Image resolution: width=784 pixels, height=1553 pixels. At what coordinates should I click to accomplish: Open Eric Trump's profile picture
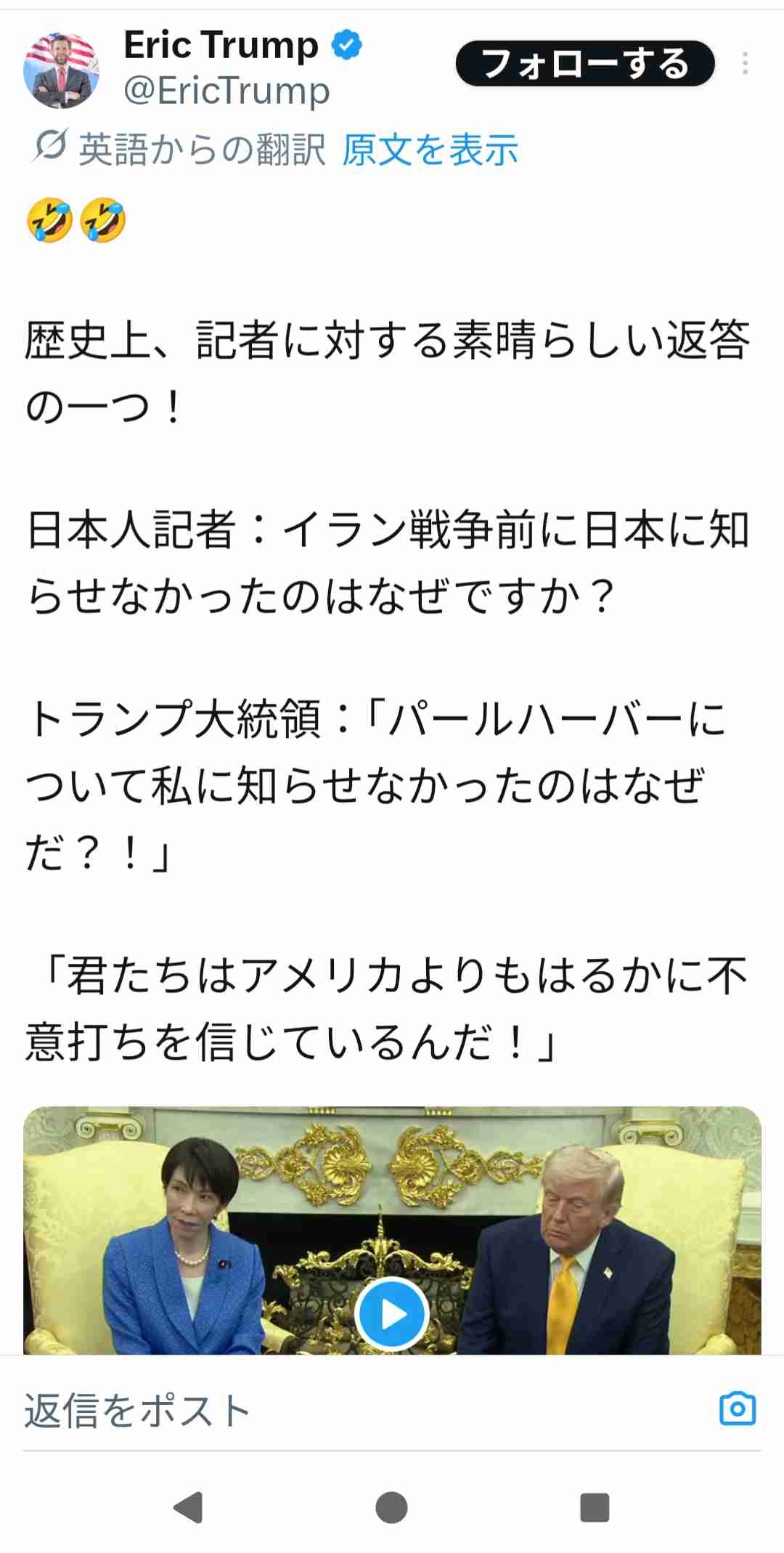61,70
